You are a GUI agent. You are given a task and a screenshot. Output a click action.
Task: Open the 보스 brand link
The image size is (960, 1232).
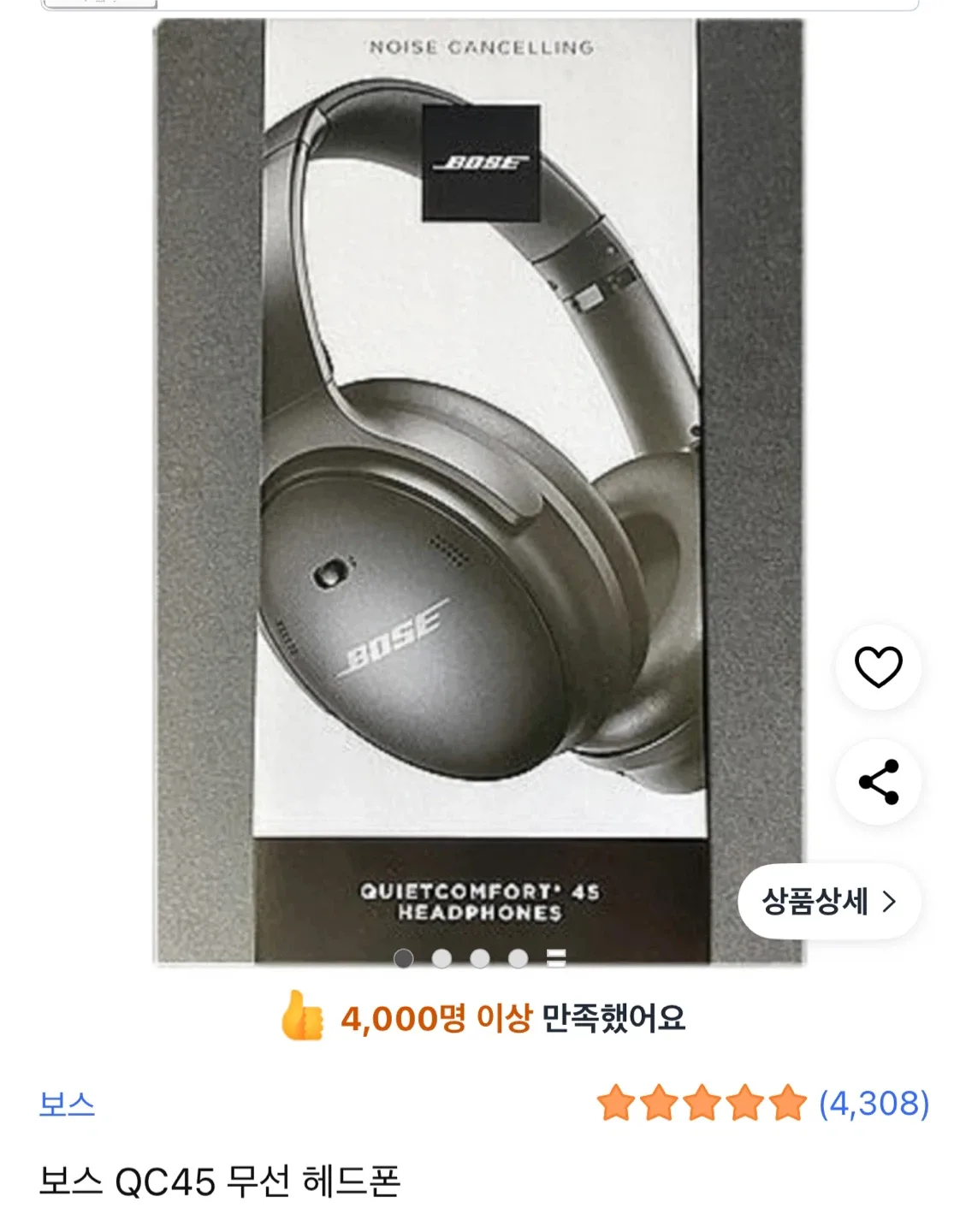click(67, 1104)
